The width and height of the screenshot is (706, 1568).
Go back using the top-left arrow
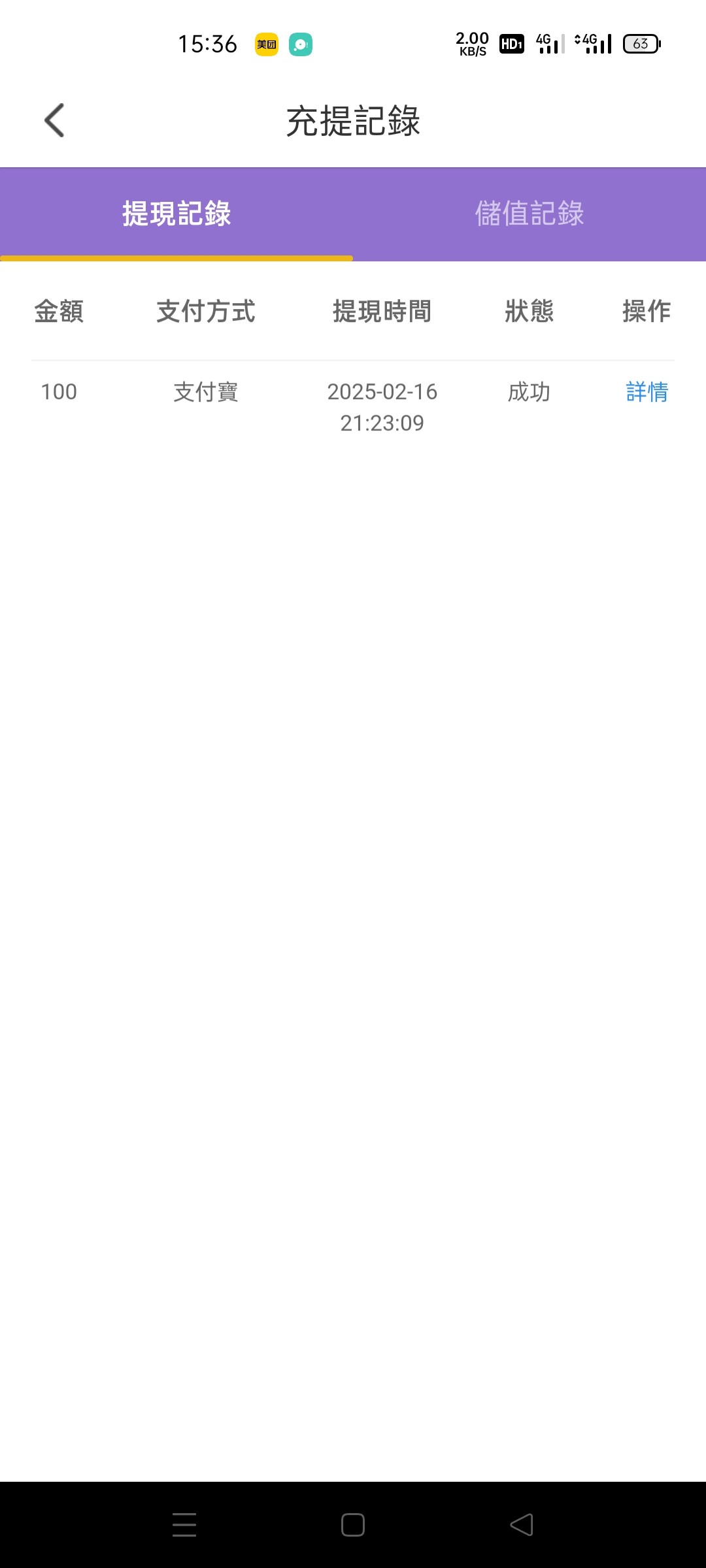point(54,121)
